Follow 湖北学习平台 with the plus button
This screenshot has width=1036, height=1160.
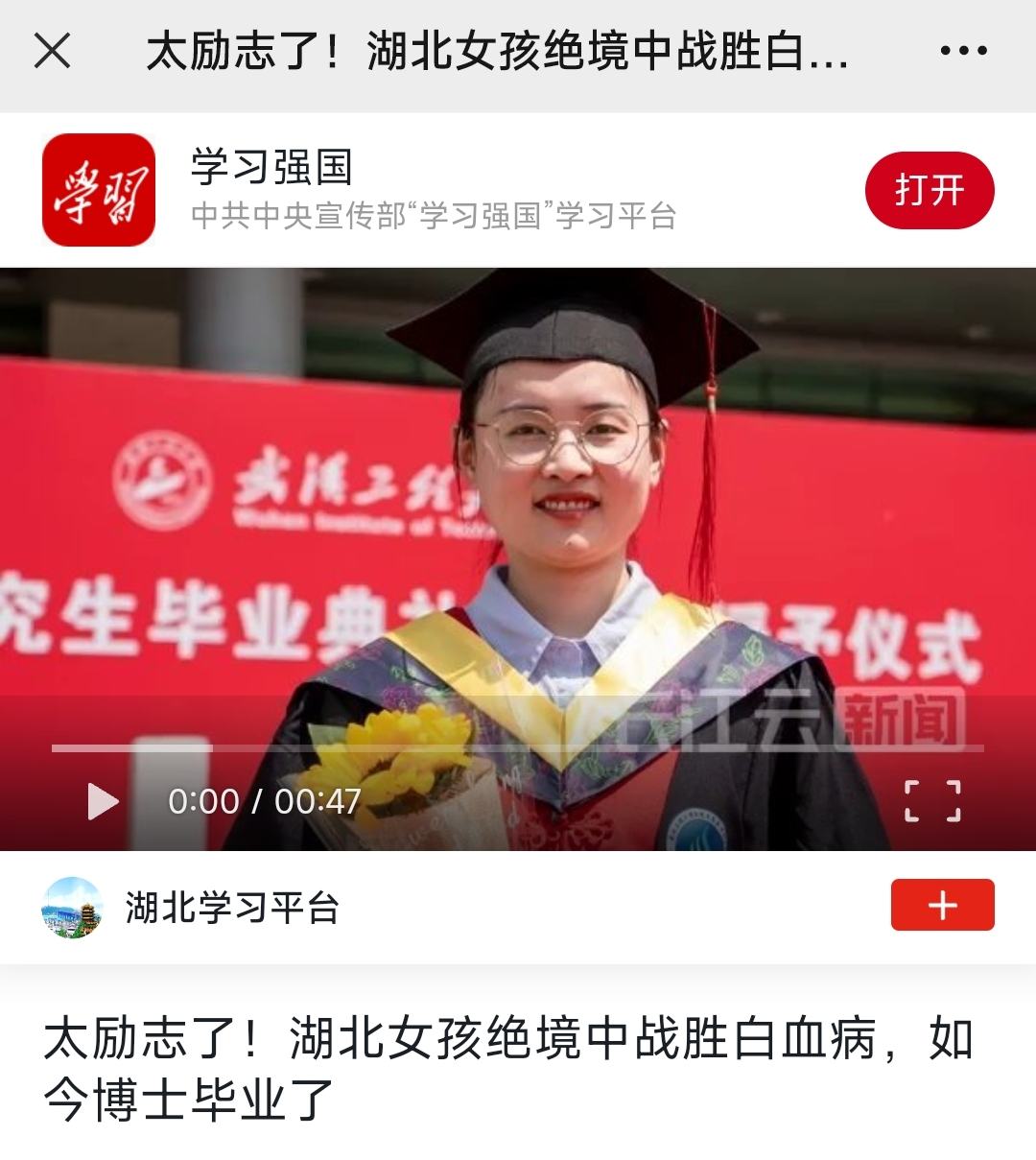[x=942, y=905]
